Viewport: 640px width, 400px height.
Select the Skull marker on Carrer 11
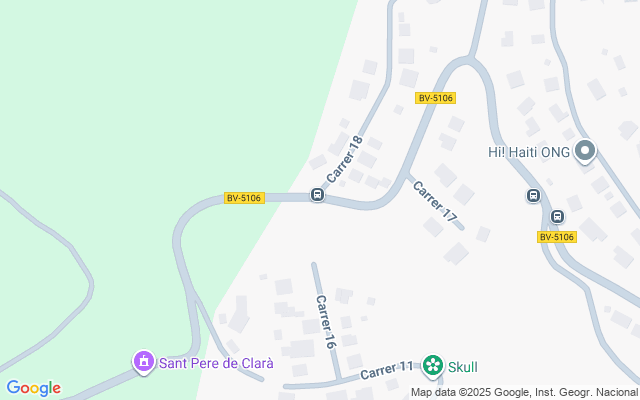pyautogui.click(x=433, y=366)
